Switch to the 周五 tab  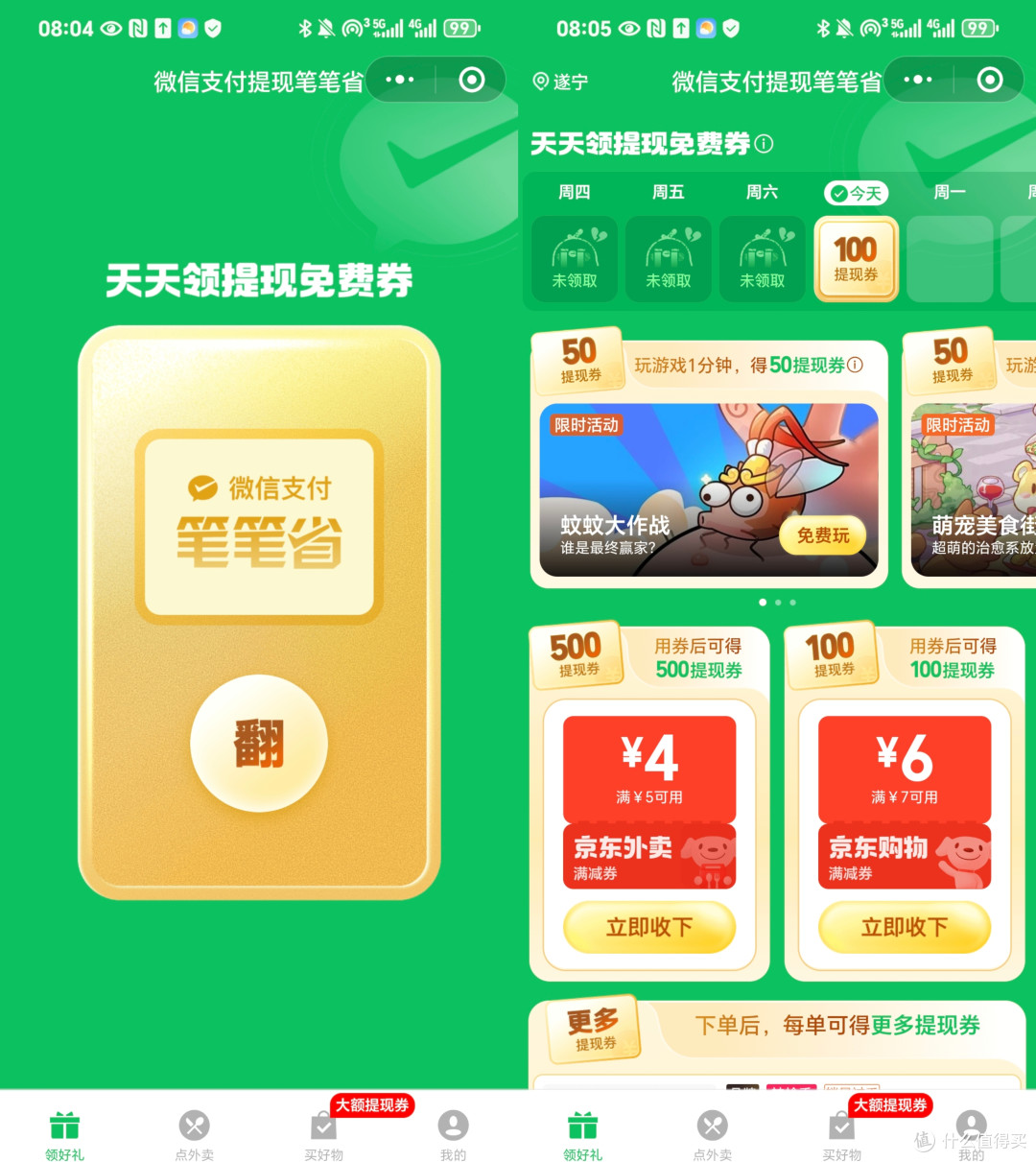click(x=667, y=192)
